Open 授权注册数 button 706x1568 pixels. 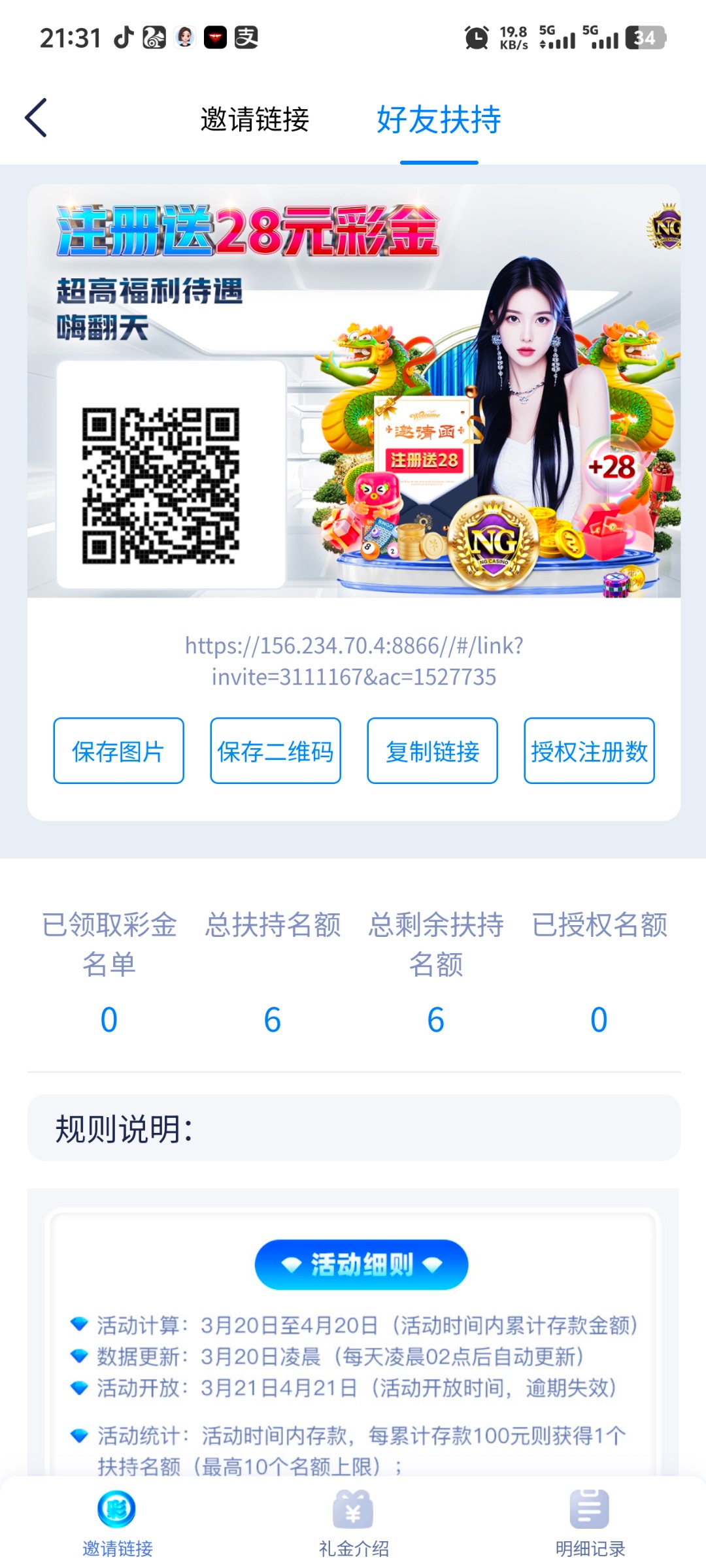589,751
